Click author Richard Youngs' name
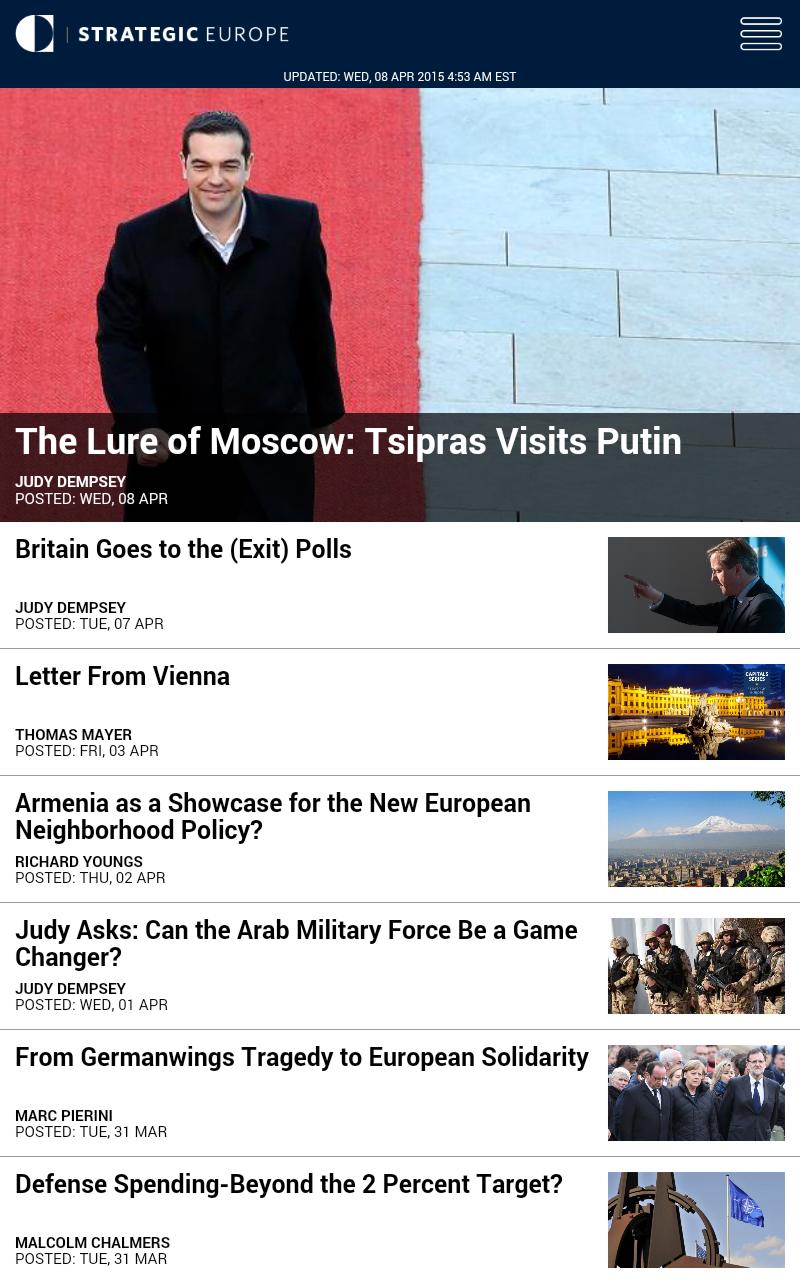800x1280 pixels. click(79, 862)
